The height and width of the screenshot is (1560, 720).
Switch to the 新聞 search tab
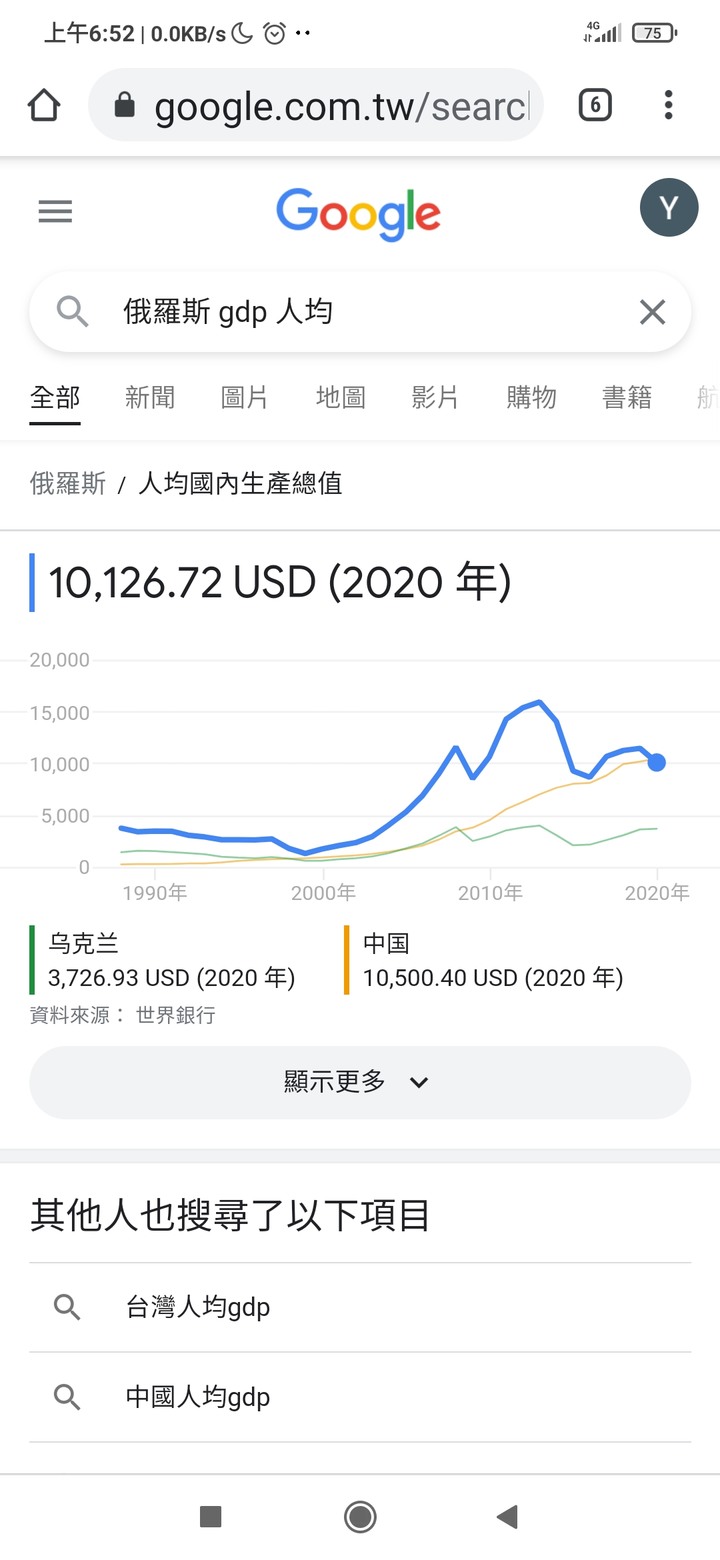[149, 397]
